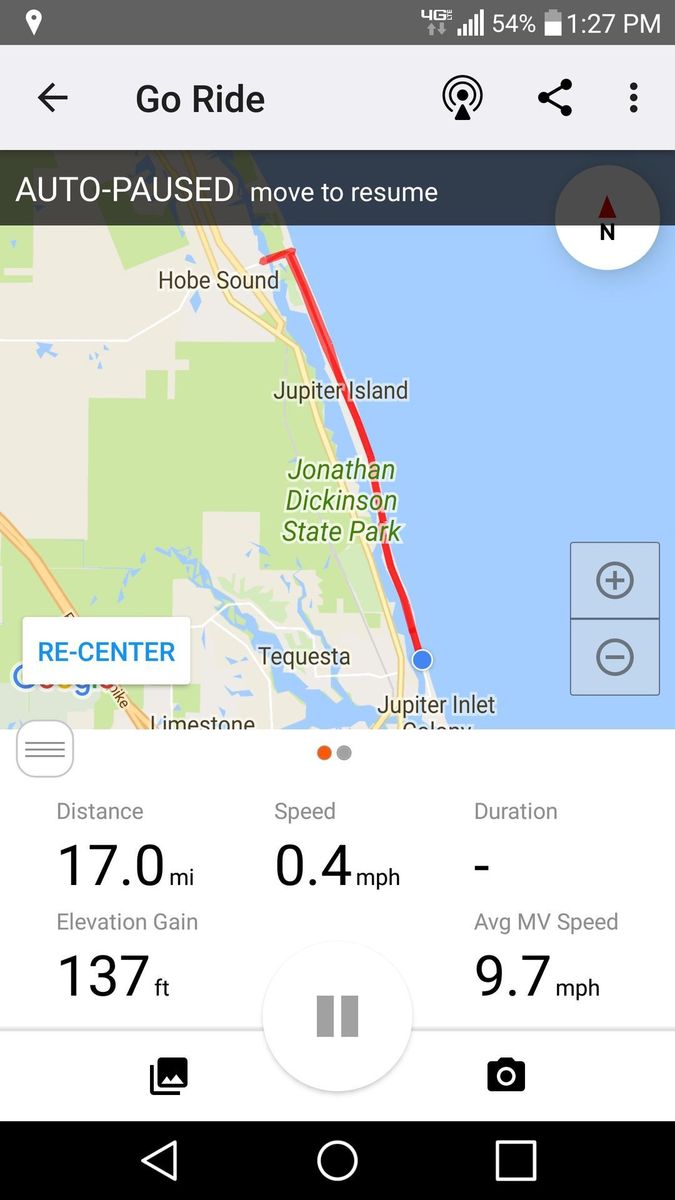The width and height of the screenshot is (675, 1200).
Task: Zoom out on the map
Action: coord(614,657)
